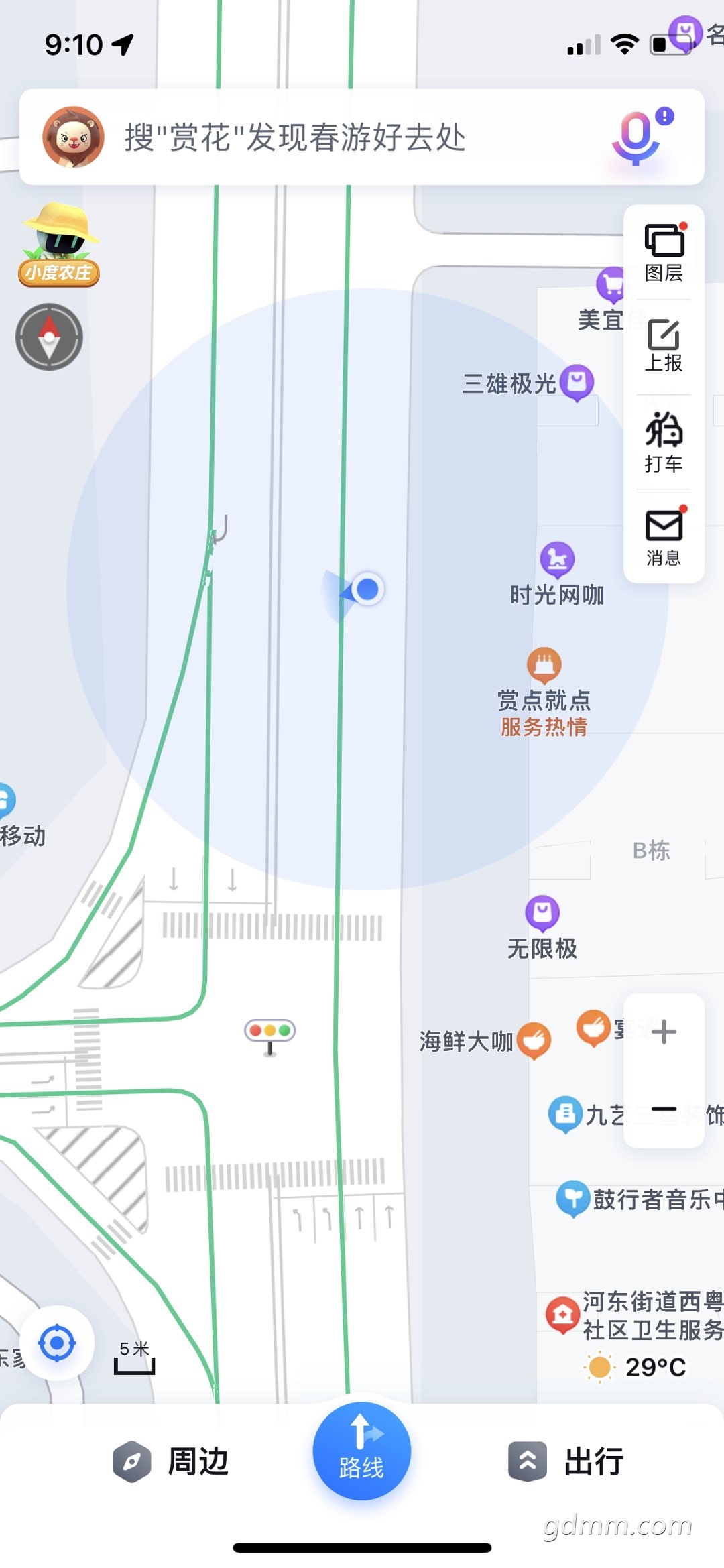Tap the compass to reset orientation

[49, 337]
